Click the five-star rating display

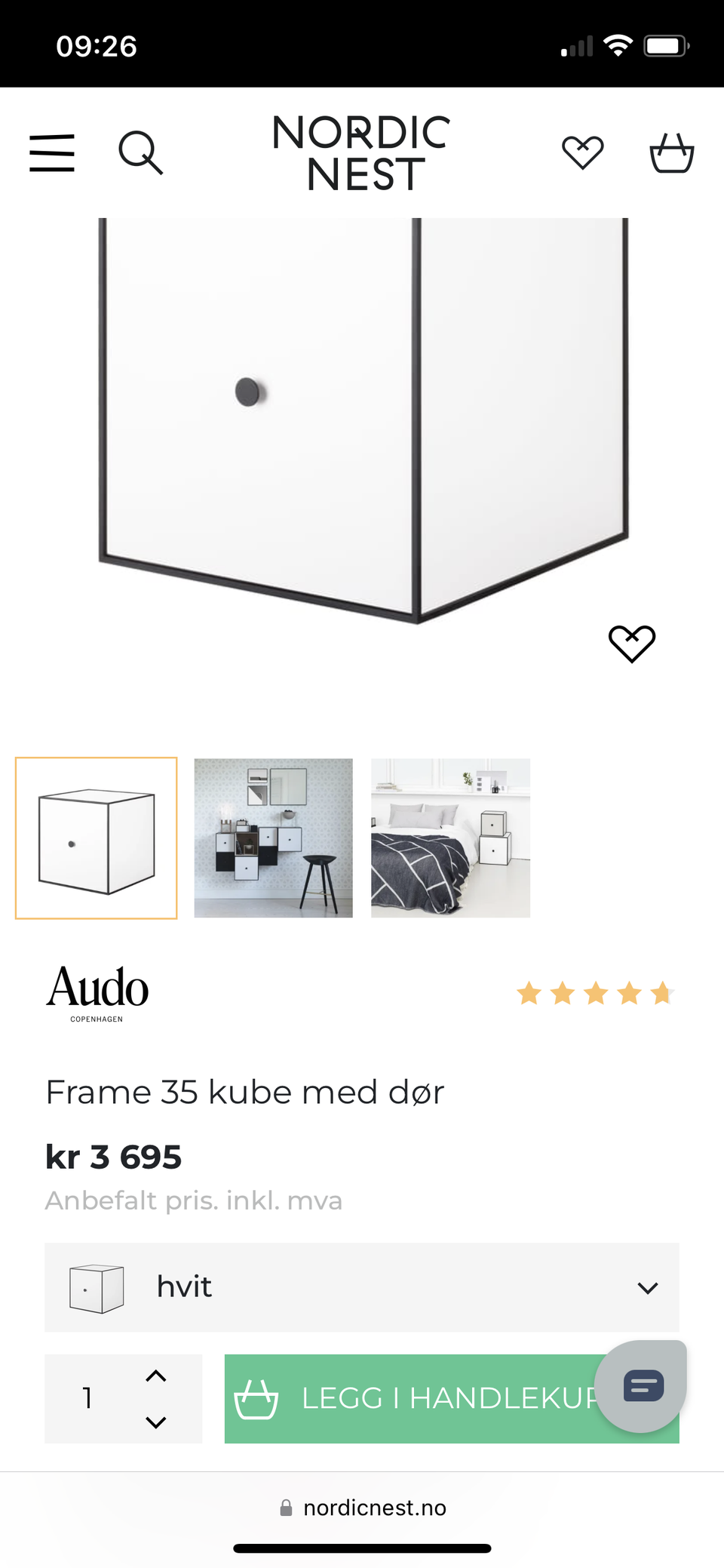click(x=596, y=993)
